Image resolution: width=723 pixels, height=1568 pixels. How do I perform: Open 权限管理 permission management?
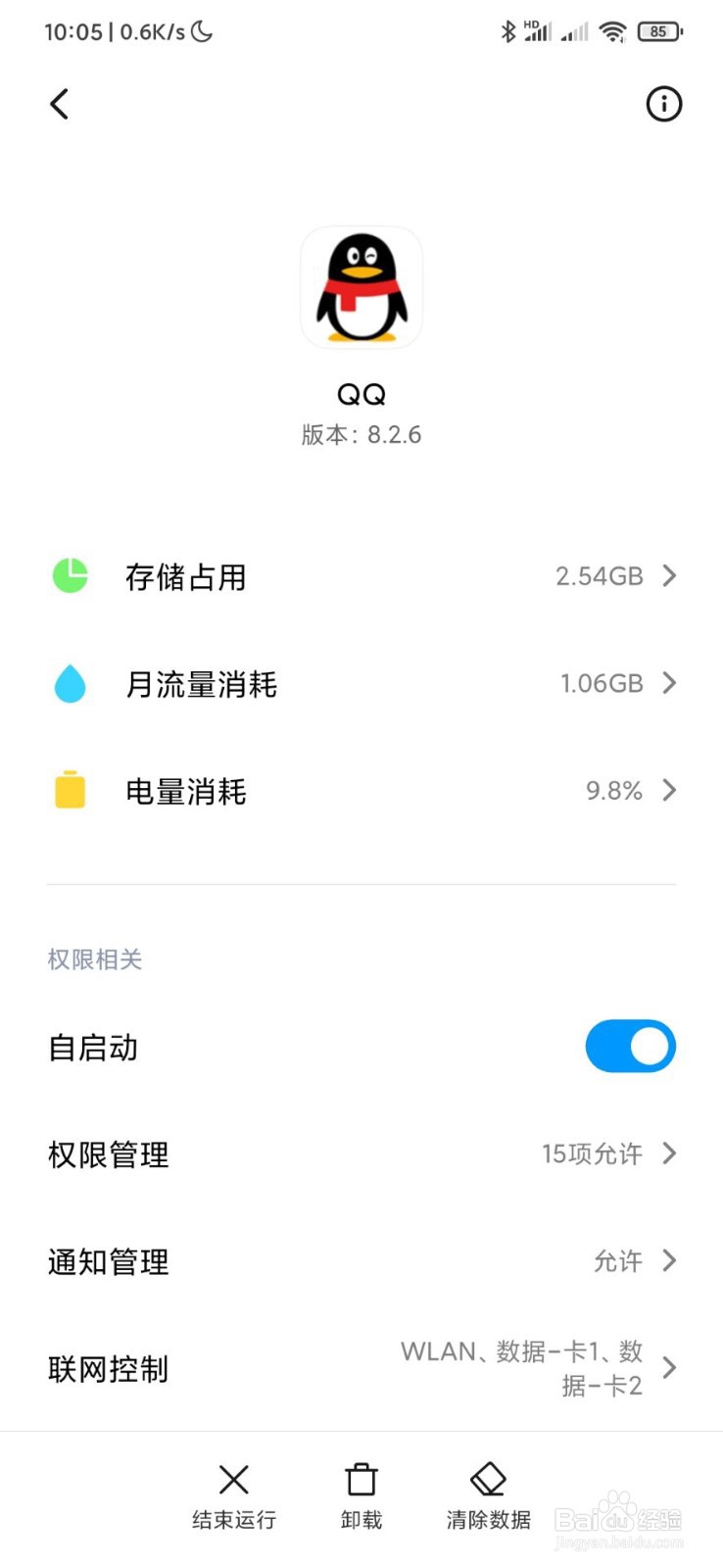(x=361, y=1153)
